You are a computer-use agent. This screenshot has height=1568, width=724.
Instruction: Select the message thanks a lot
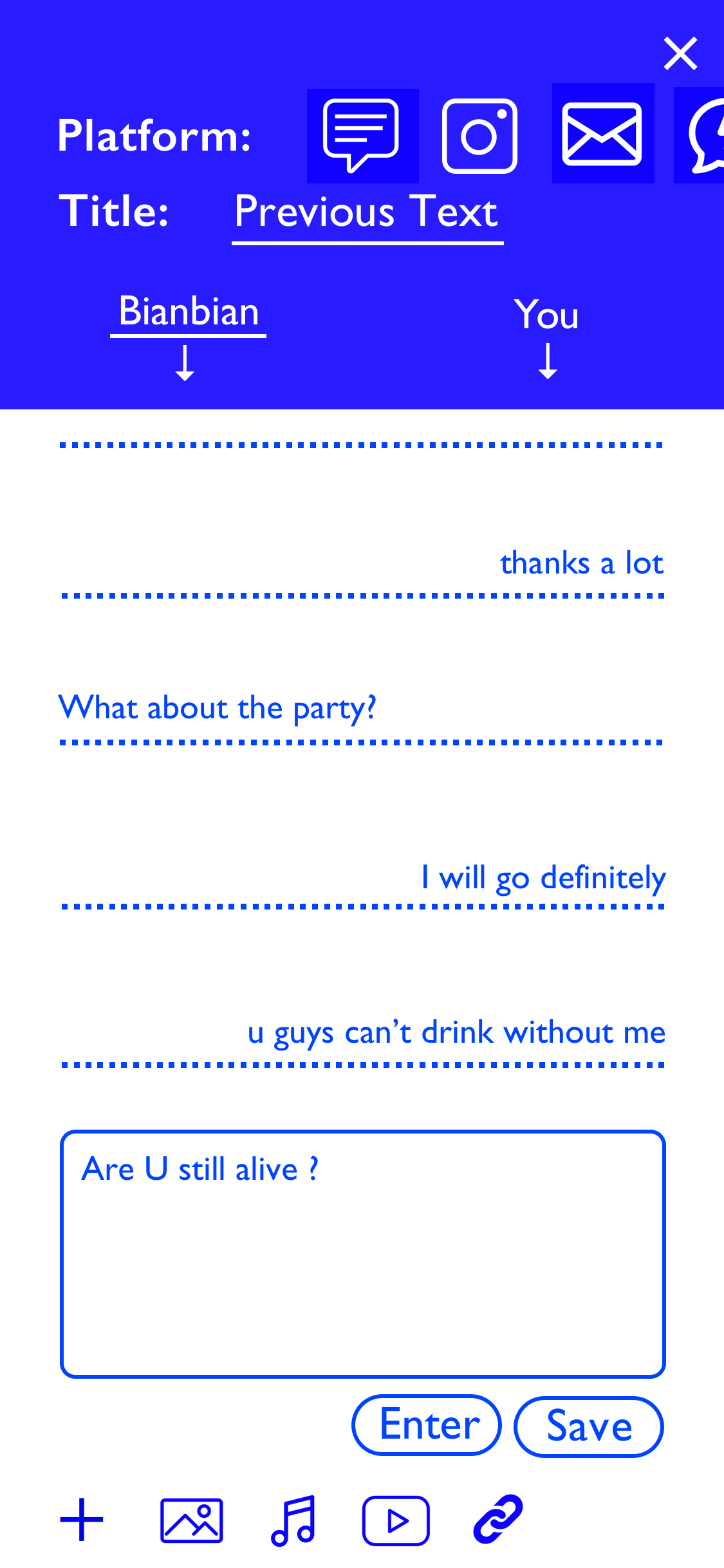[x=582, y=563]
